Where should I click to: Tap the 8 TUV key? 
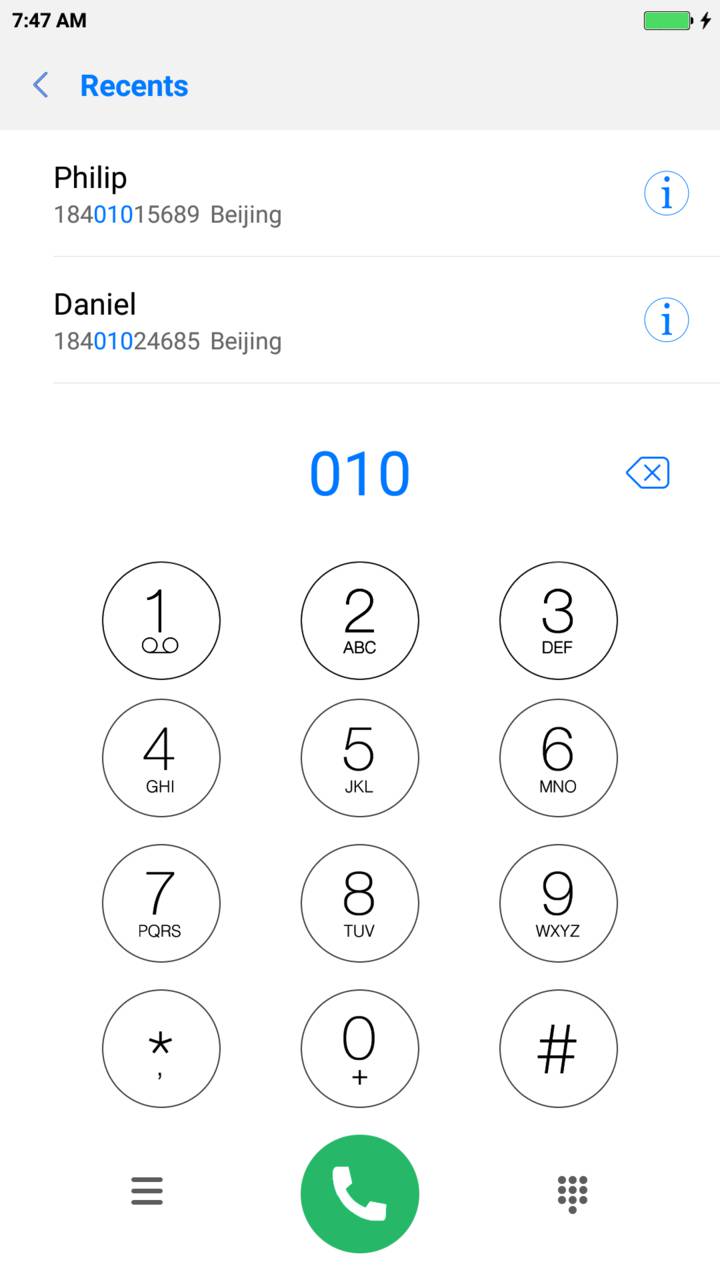(360, 903)
